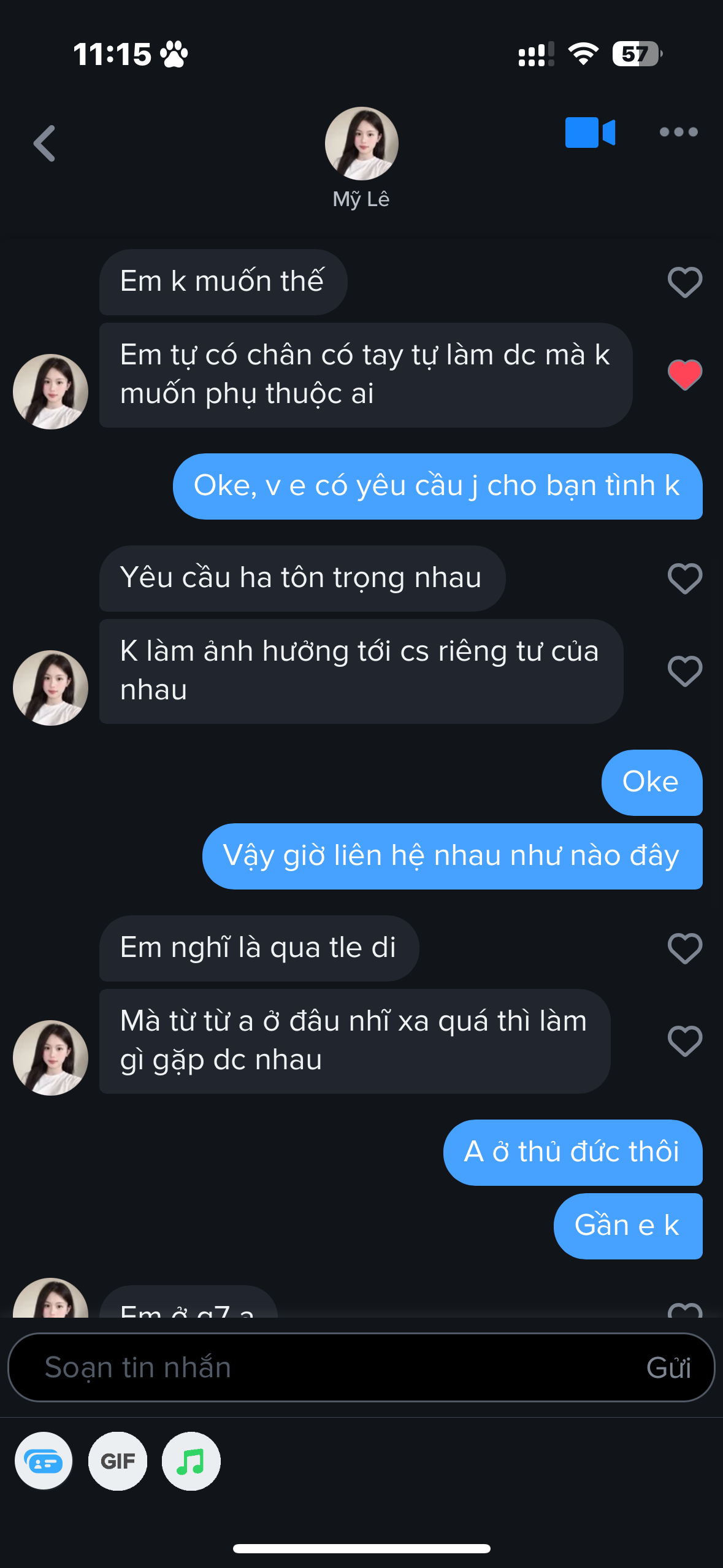723x1568 pixels.
Task: Like "Yêu cầu ha tôn trọng nhau"
Action: click(684, 578)
